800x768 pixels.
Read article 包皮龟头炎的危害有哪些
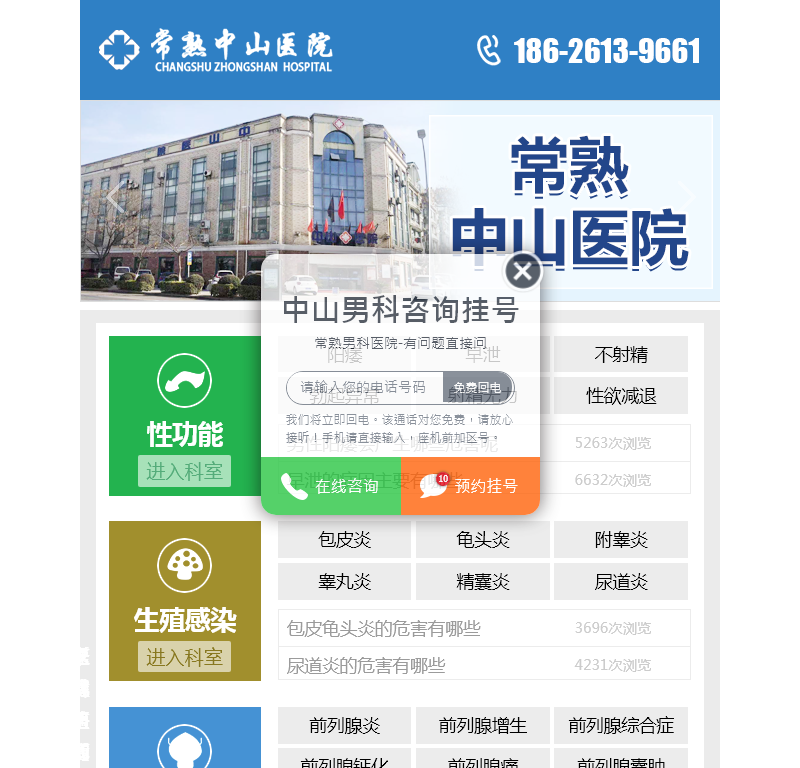point(384,629)
